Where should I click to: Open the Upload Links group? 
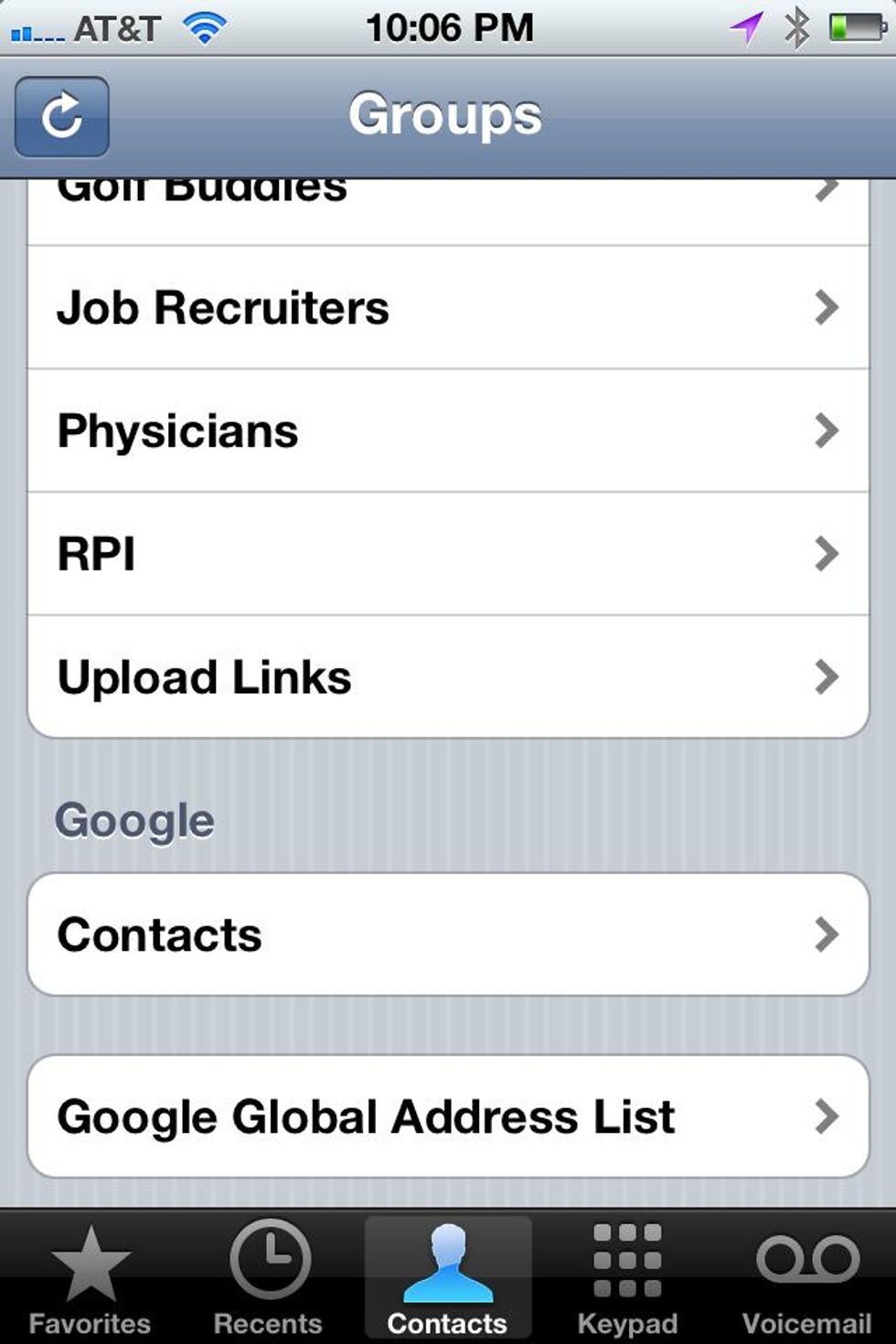(448, 677)
